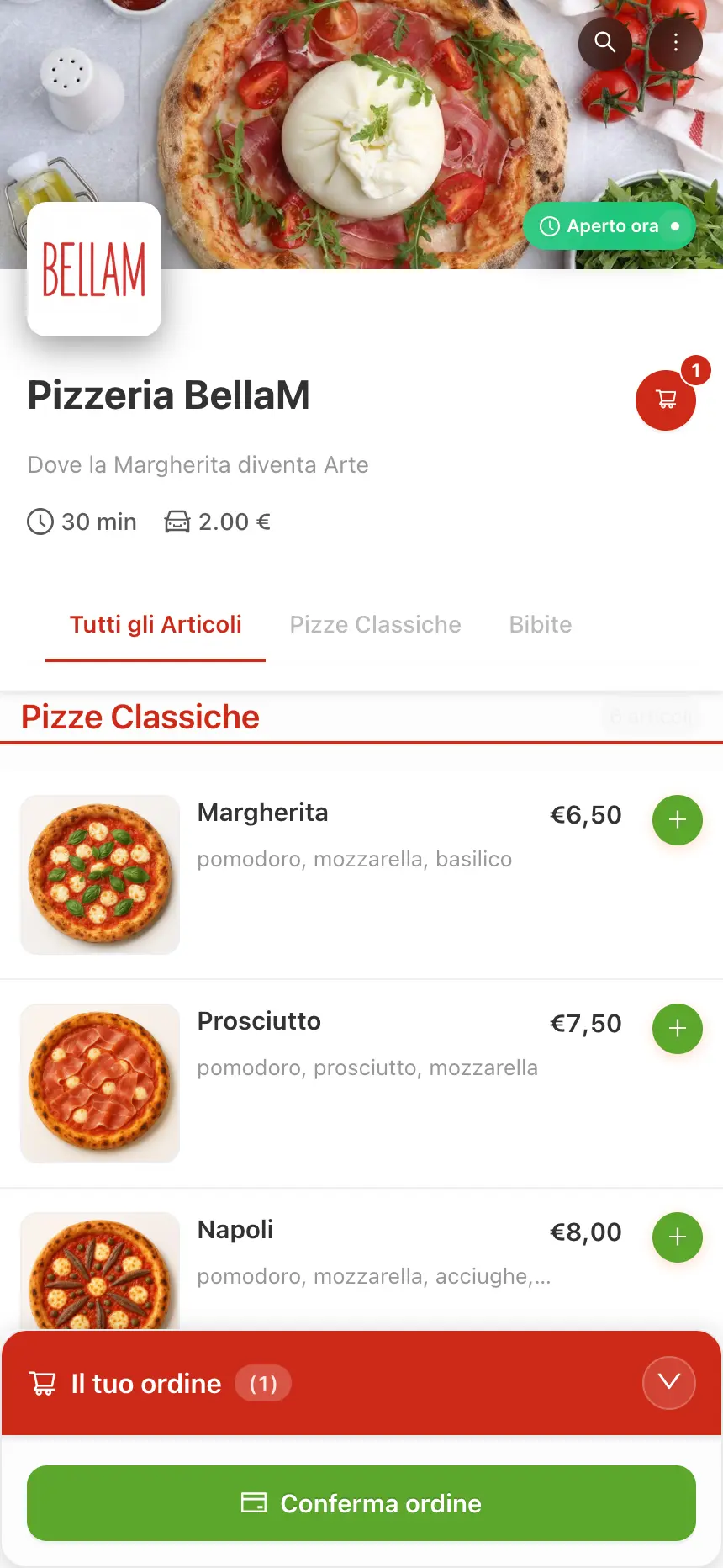The width and height of the screenshot is (723, 1568).
Task: Switch to the Pizze Classiche tab
Action: click(375, 624)
